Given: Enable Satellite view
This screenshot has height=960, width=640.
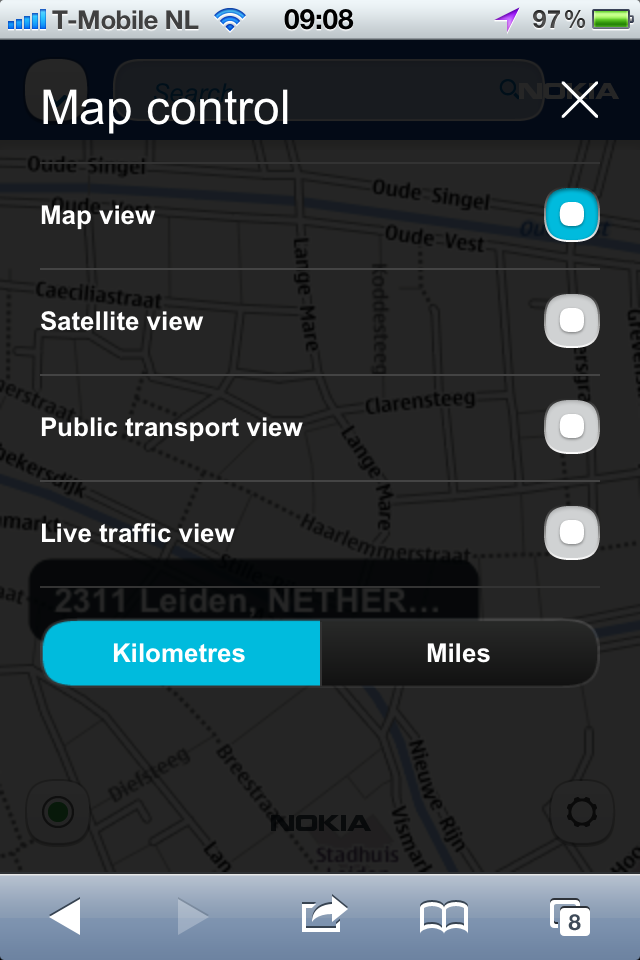Looking at the screenshot, I should (571, 321).
